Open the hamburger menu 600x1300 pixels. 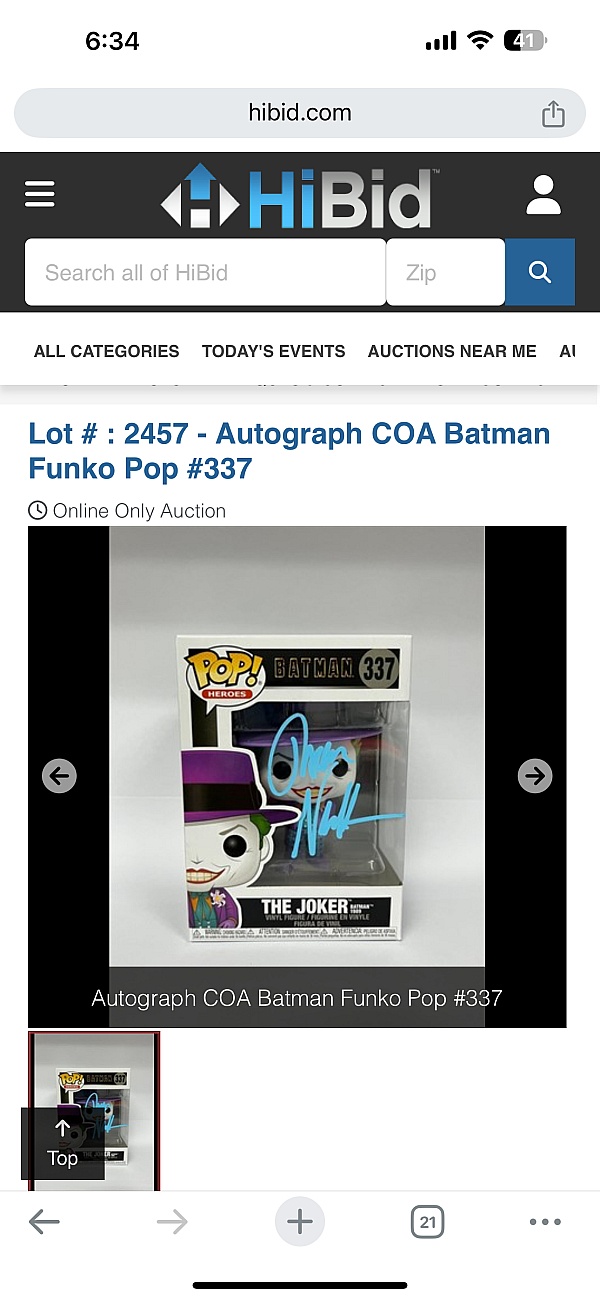tap(40, 194)
